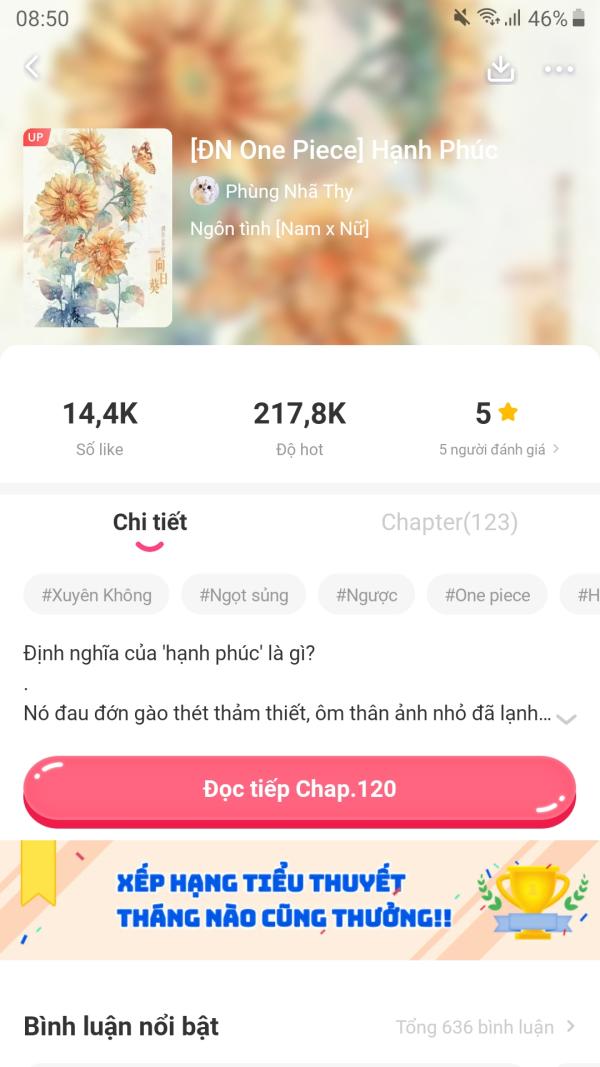View all 636 bình luận comments

[x=485, y=1027]
